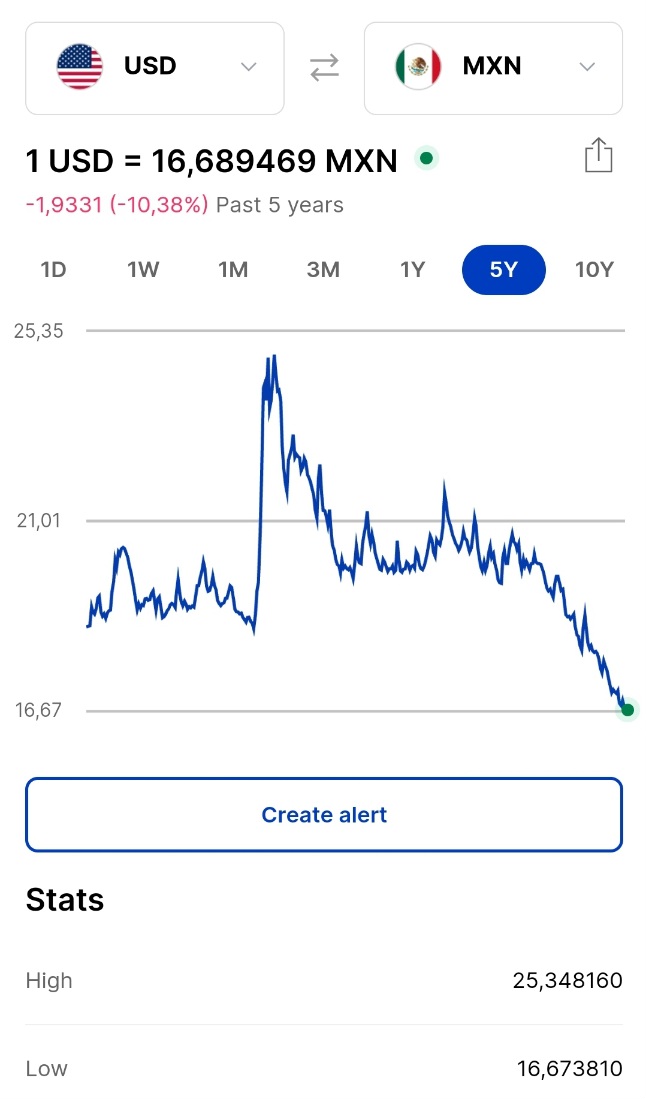The image size is (646, 1099).
Task: Switch chart to 1D range
Action: (53, 270)
